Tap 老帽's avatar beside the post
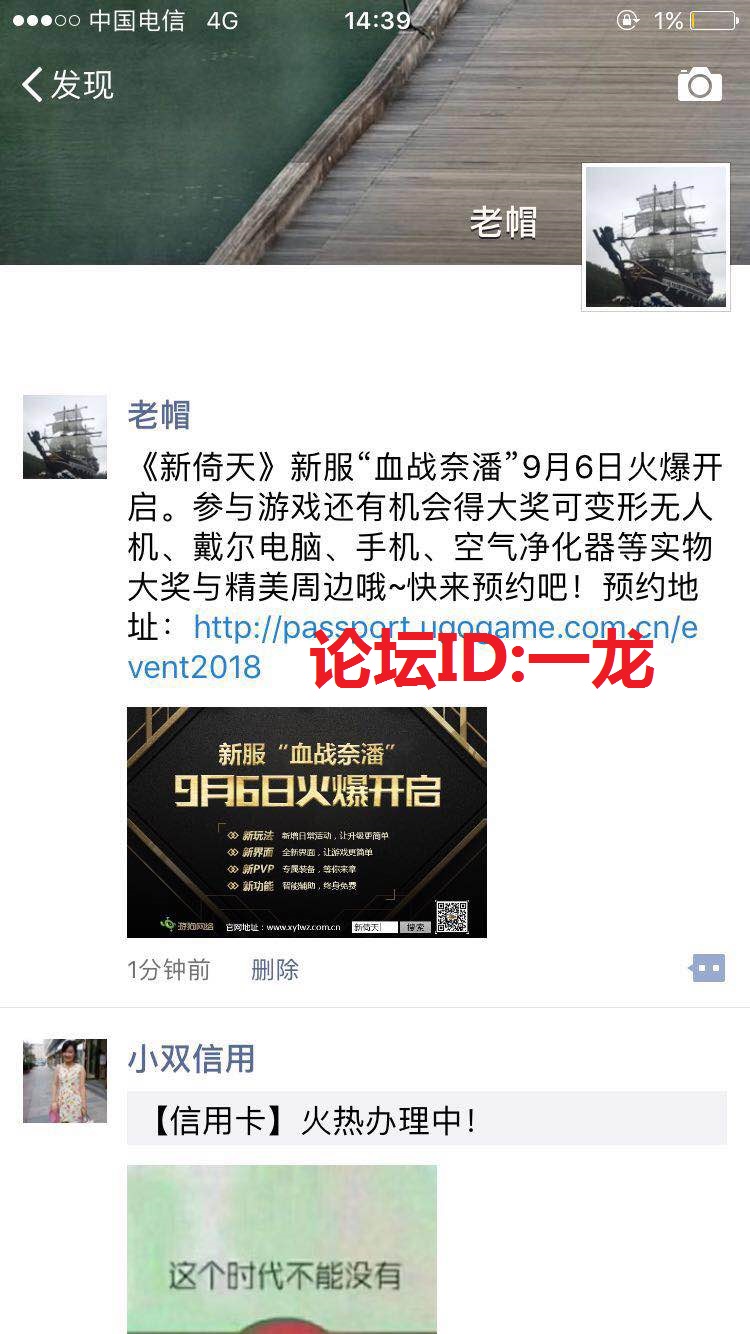Viewport: 750px width, 1334px height. [65, 437]
